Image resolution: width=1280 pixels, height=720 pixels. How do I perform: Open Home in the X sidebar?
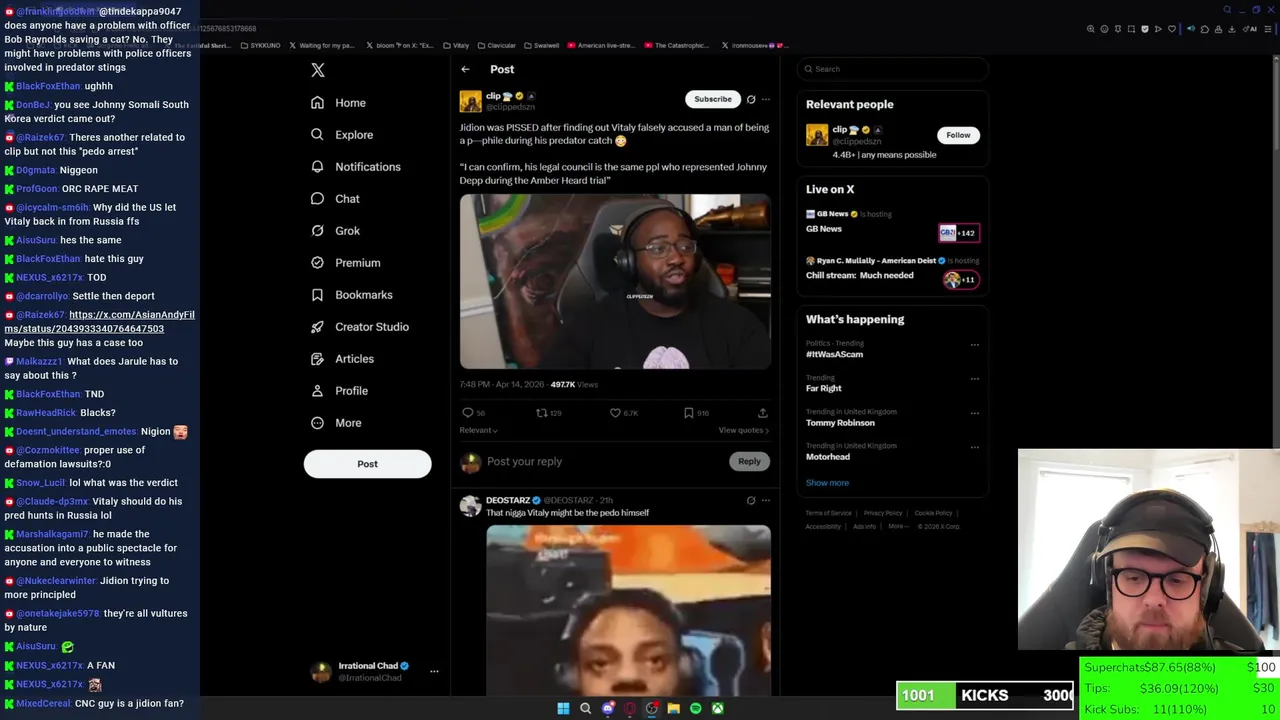tap(349, 103)
